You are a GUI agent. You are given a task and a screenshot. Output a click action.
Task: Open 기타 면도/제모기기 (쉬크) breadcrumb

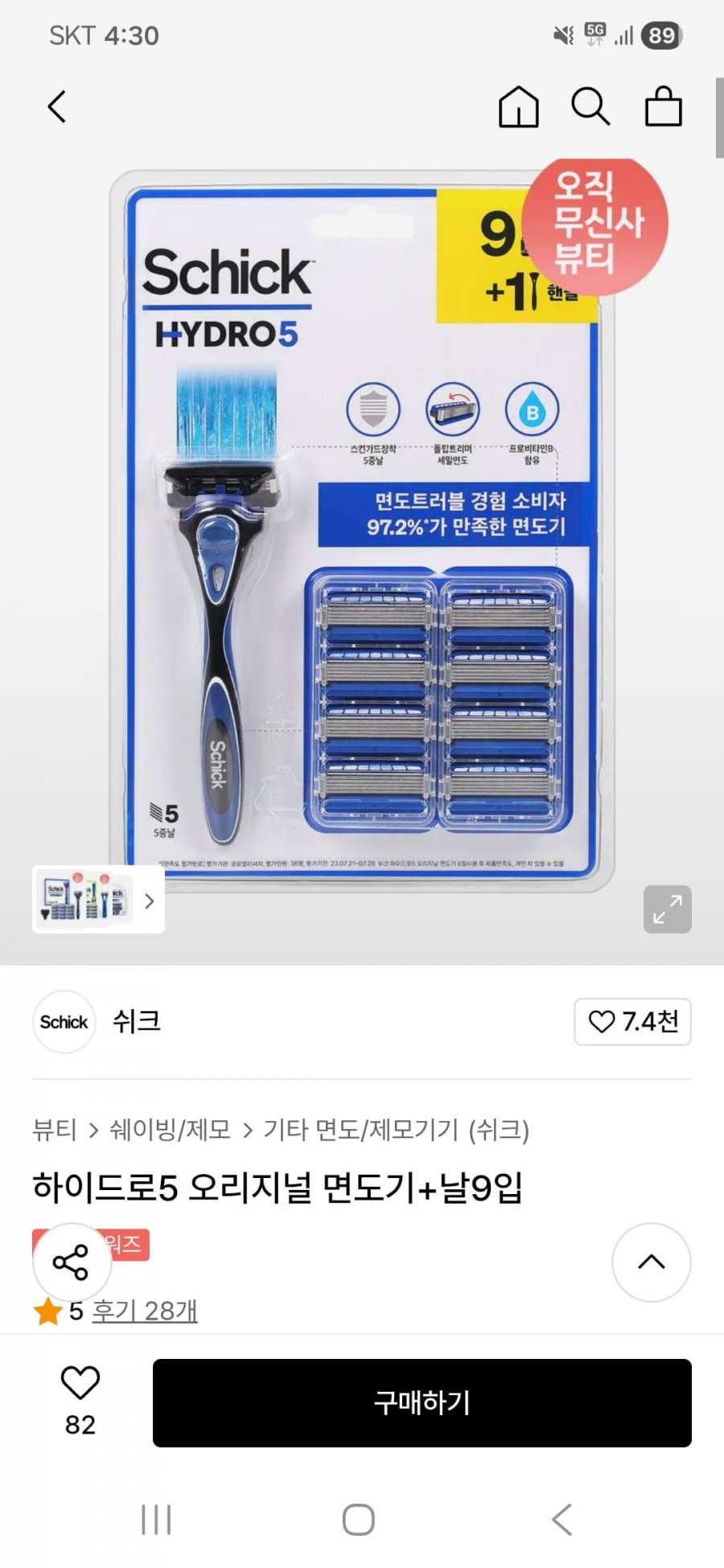point(396,1130)
